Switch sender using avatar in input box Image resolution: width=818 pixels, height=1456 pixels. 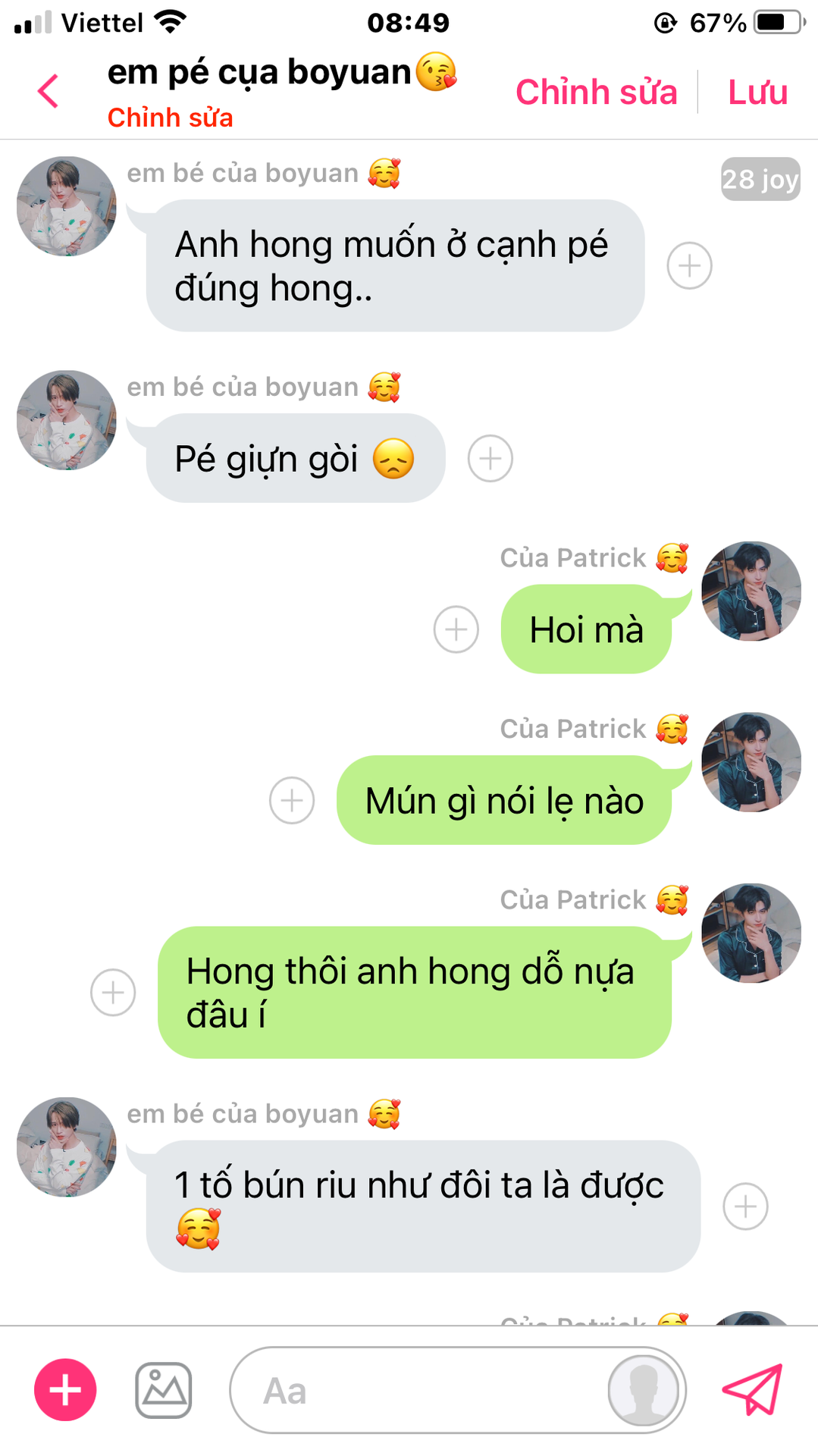click(643, 1391)
